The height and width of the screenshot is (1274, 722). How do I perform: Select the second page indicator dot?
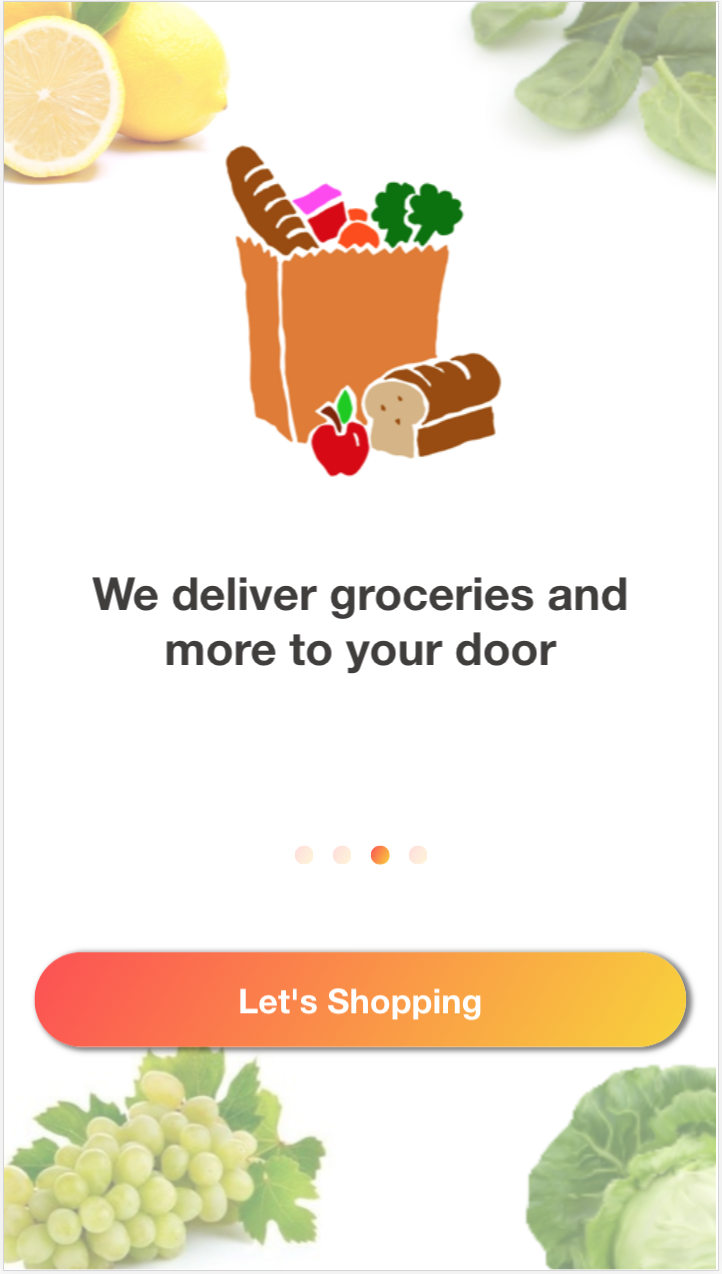pos(342,855)
